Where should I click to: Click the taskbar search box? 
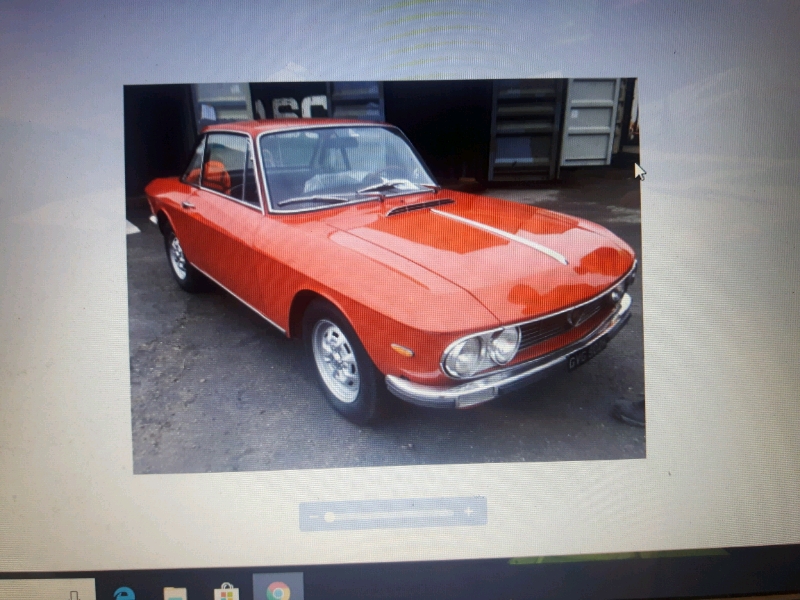point(45,590)
